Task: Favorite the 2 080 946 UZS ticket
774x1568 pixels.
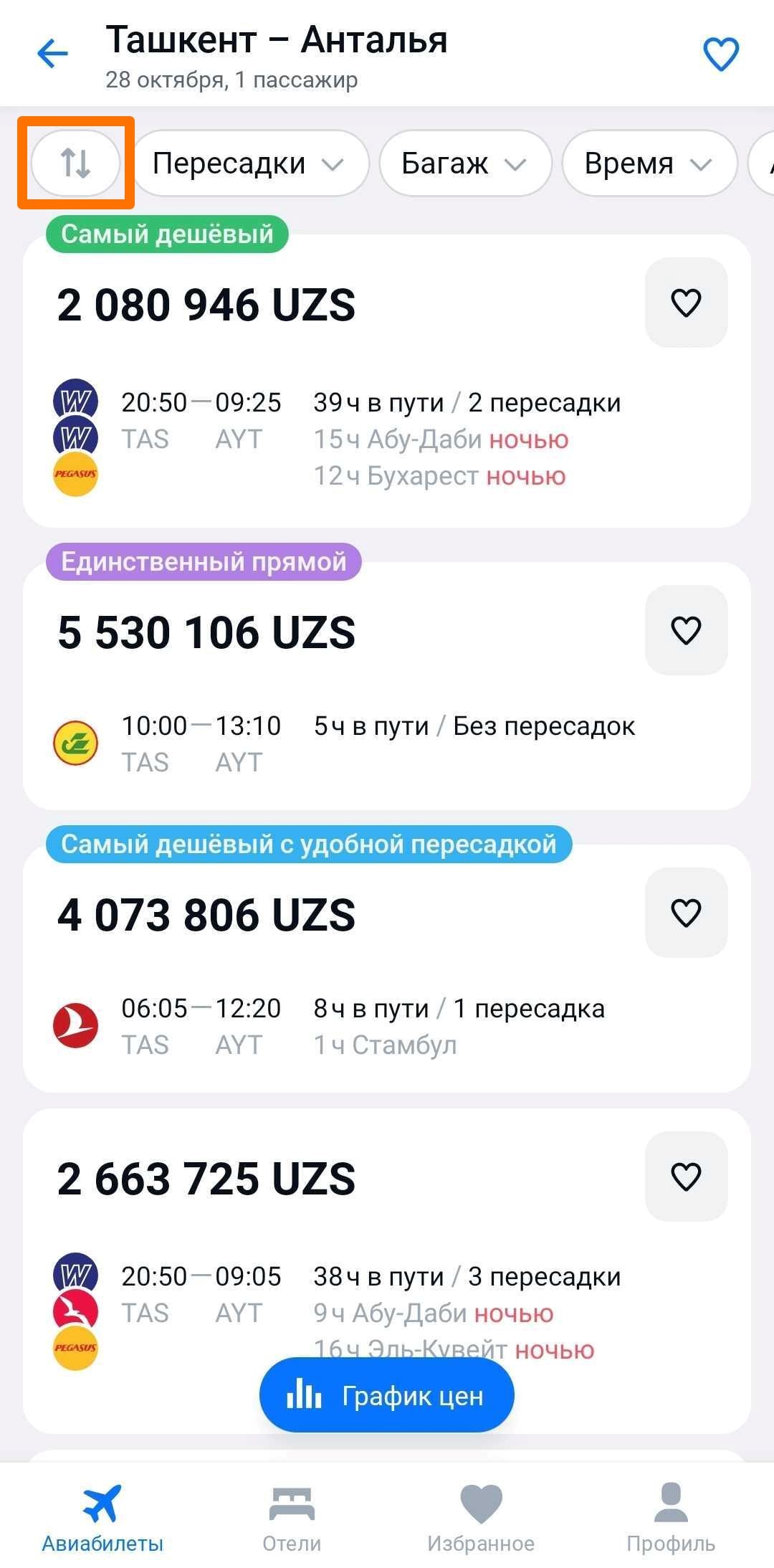Action: (686, 303)
